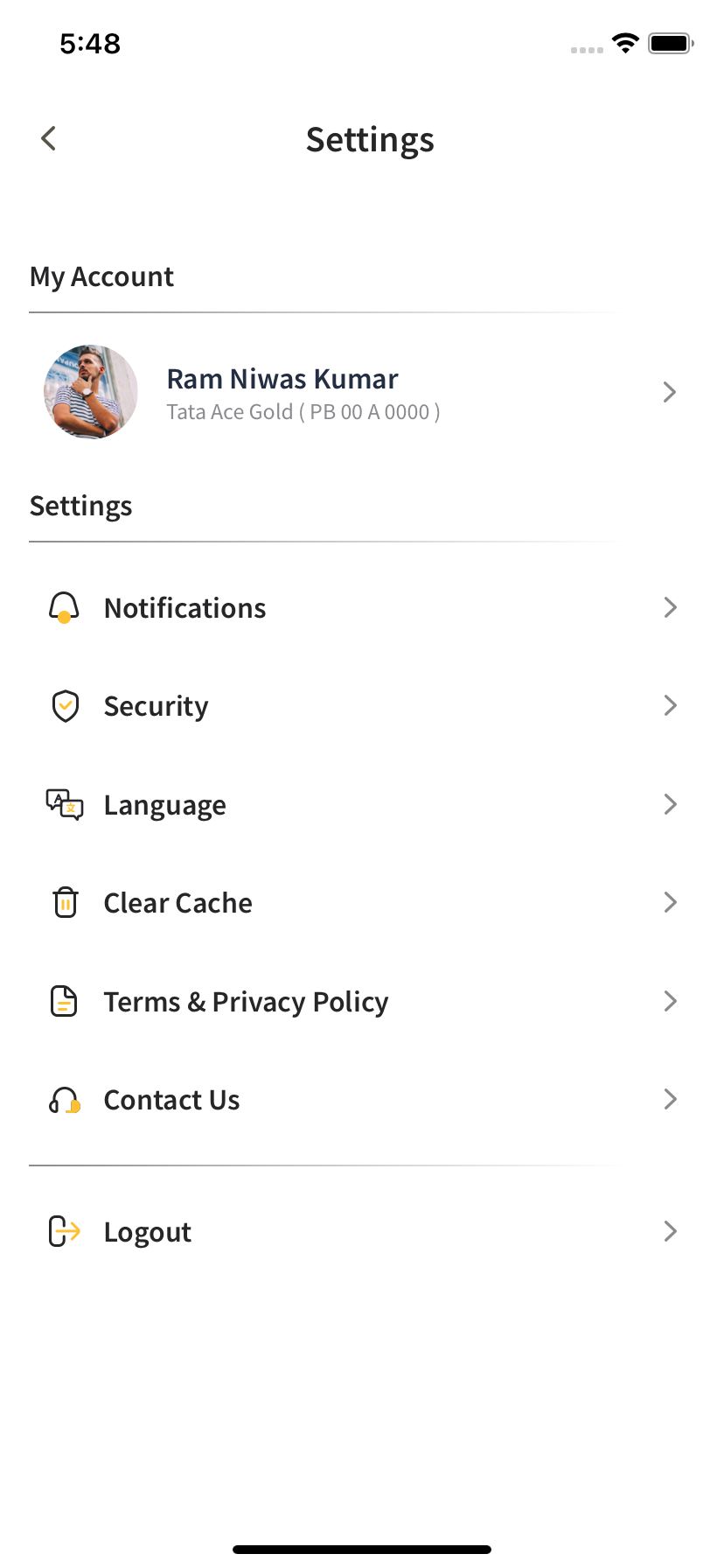
Task: Tap the home indicator bar
Action: tap(361, 1547)
